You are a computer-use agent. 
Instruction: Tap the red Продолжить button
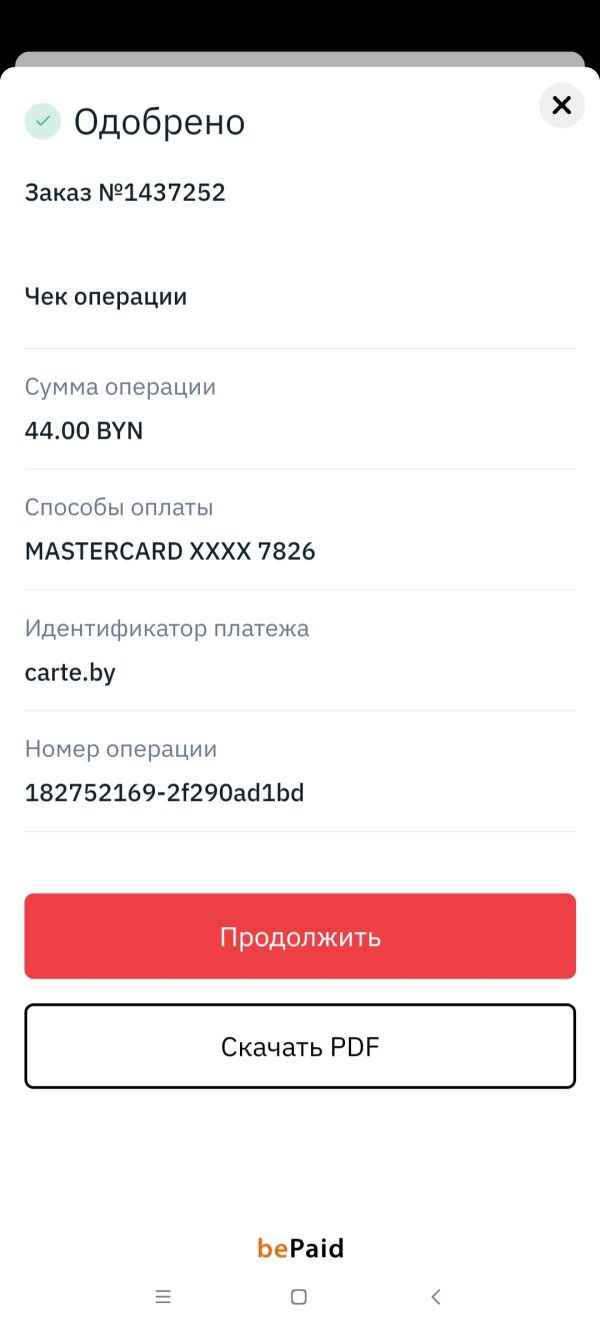pos(300,936)
